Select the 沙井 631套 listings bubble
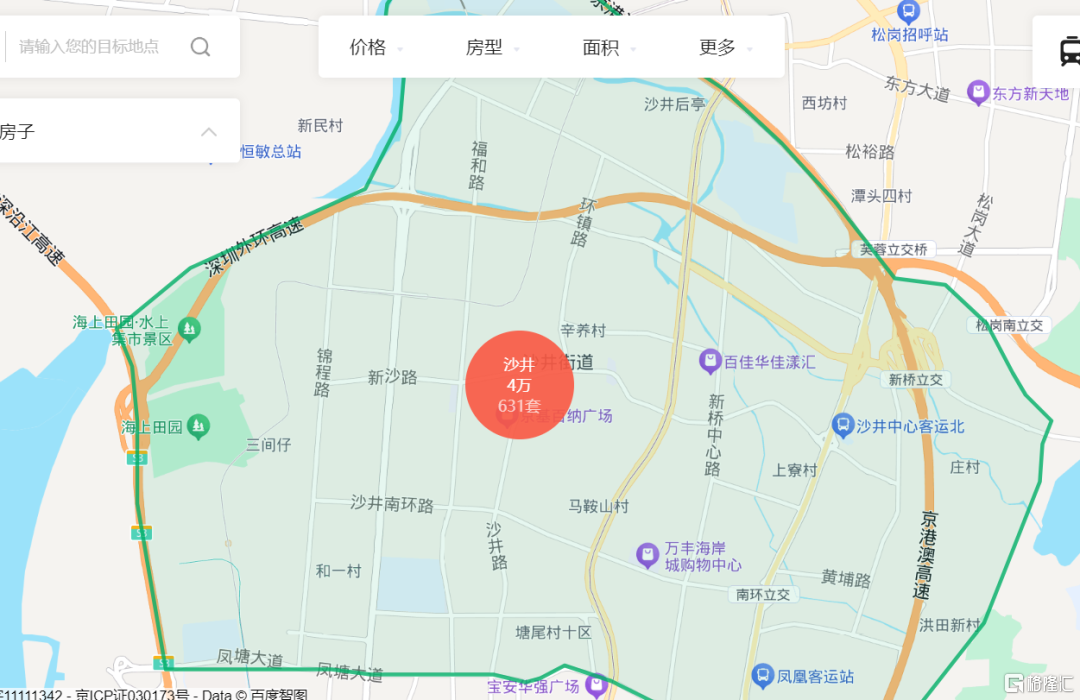Screen dimensions: 1080x700 click(519, 385)
